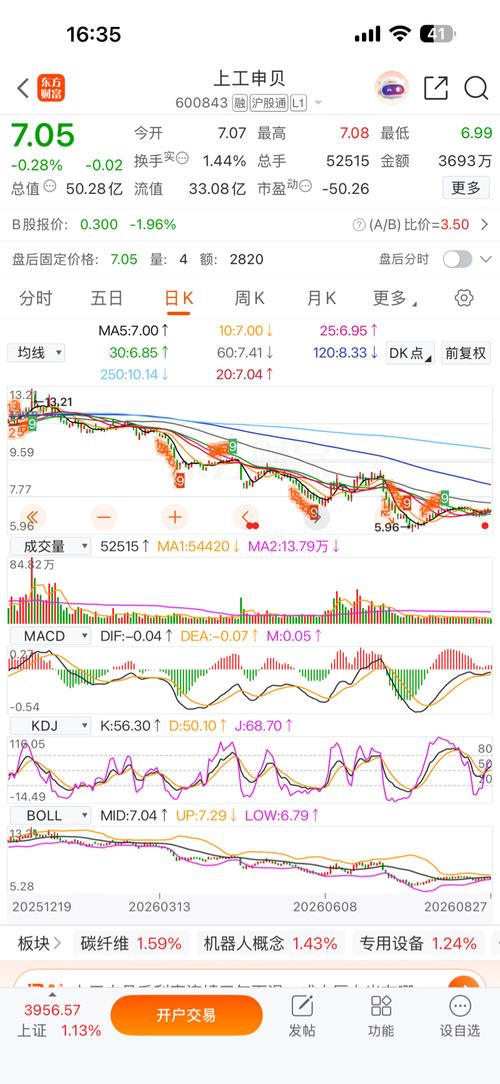Change the KDJ indicator dropdown
500x1084 pixels.
click(49, 726)
